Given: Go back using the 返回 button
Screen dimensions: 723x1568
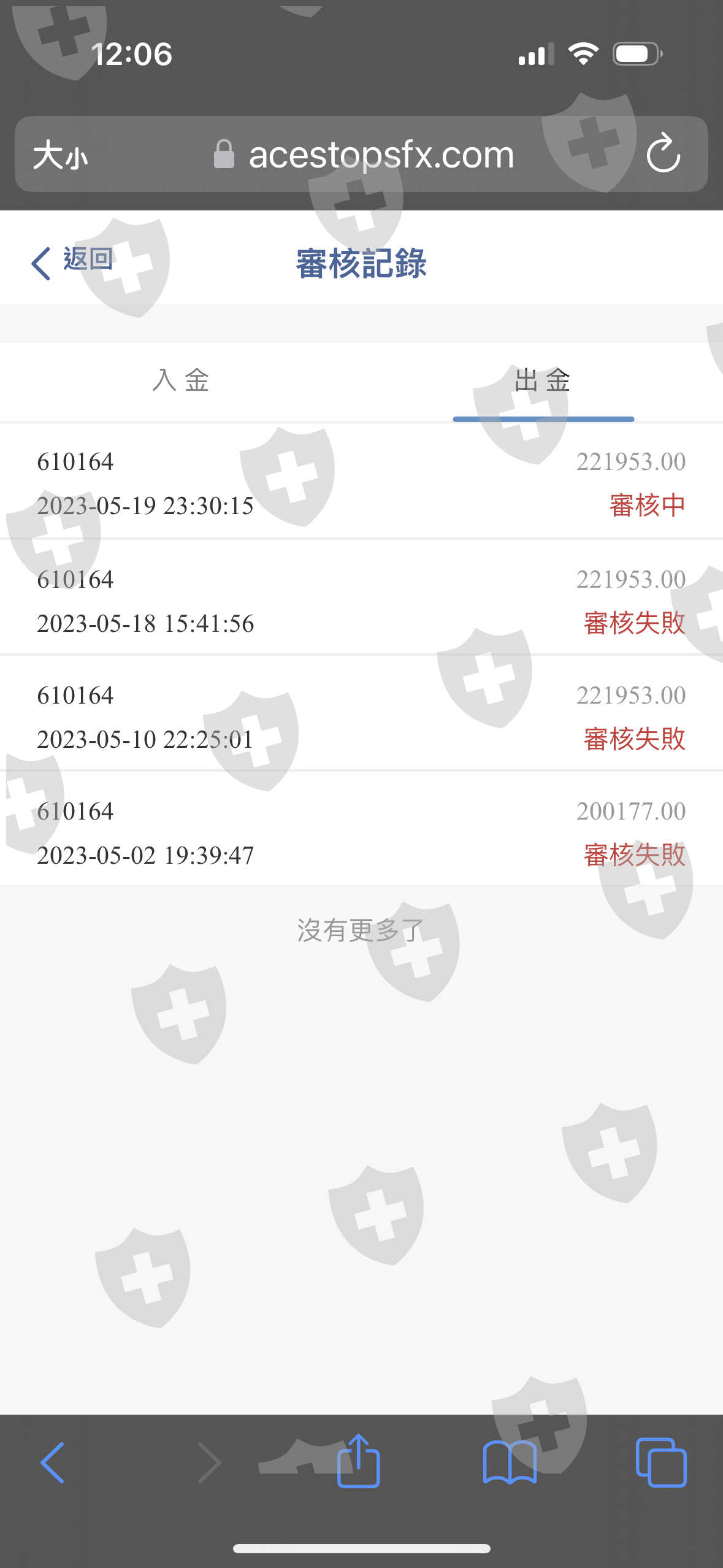Looking at the screenshot, I should (72, 261).
